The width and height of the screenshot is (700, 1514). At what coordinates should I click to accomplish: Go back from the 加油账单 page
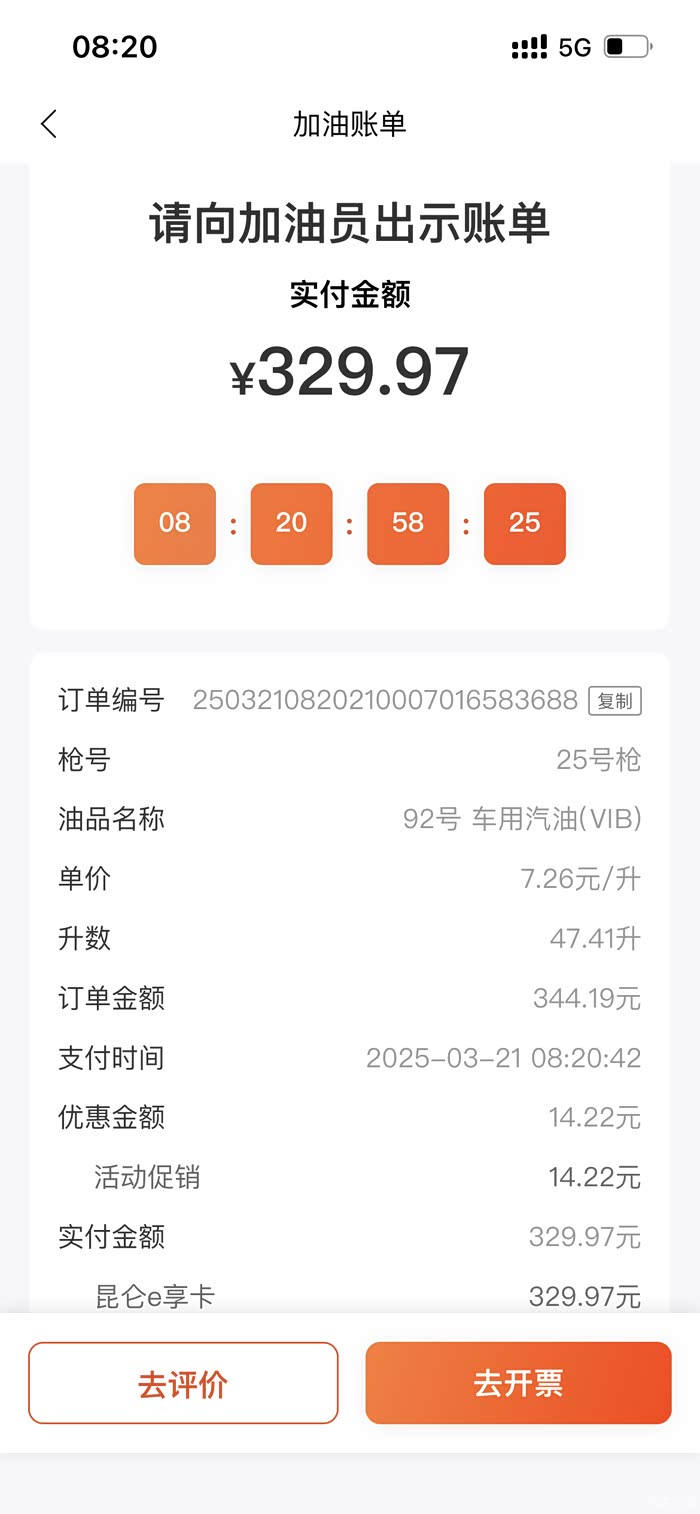pos(49,125)
